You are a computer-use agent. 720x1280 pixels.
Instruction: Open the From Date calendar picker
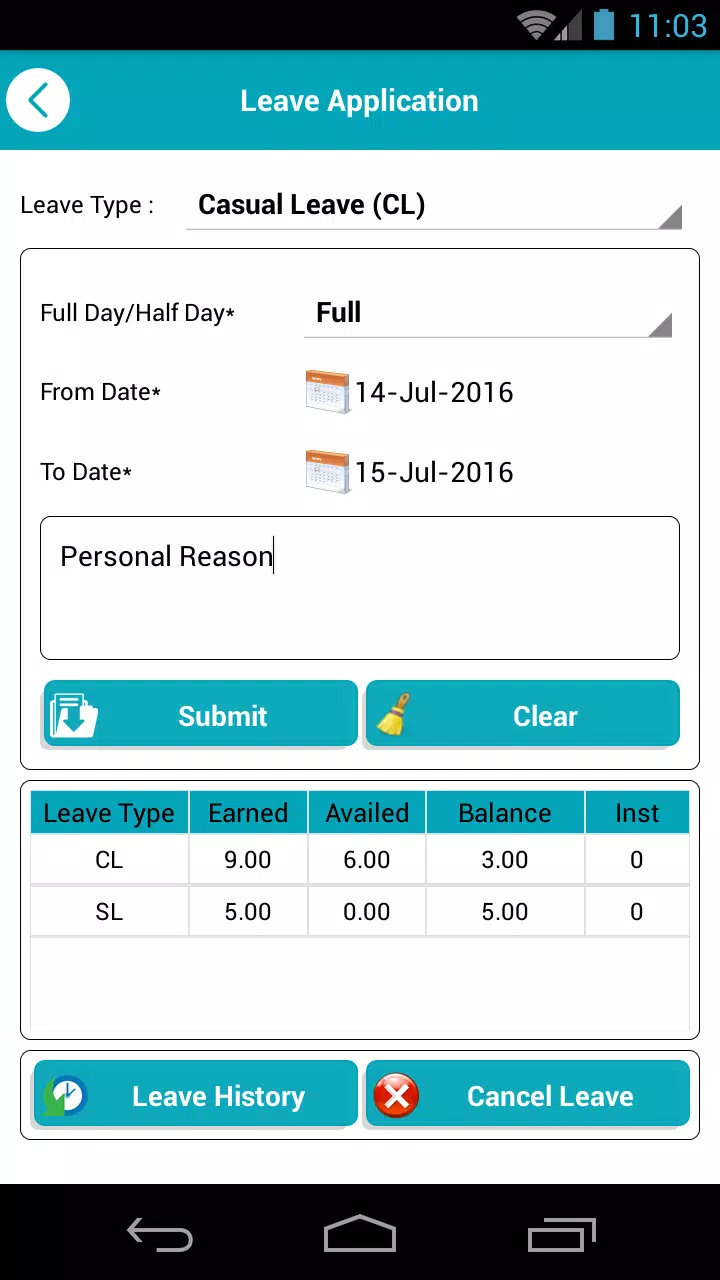(327, 392)
